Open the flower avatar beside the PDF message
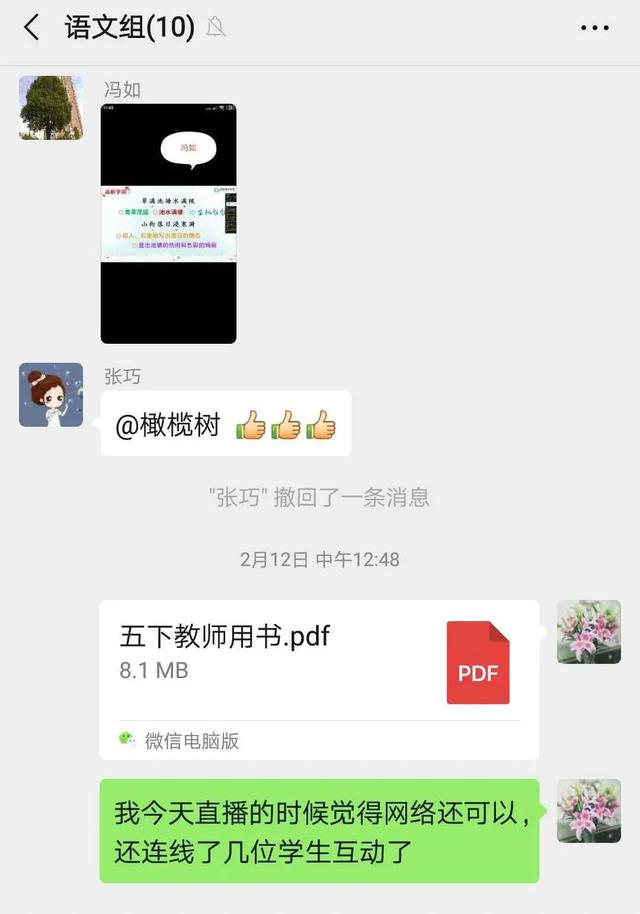 (589, 632)
